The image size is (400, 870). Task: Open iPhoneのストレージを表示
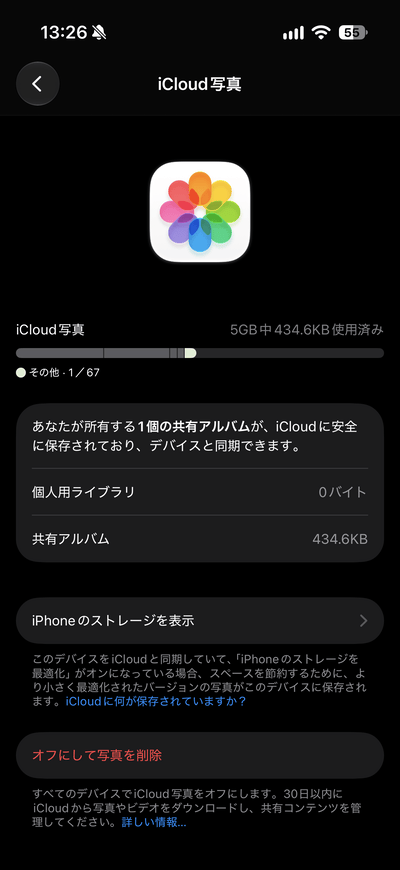tap(200, 620)
